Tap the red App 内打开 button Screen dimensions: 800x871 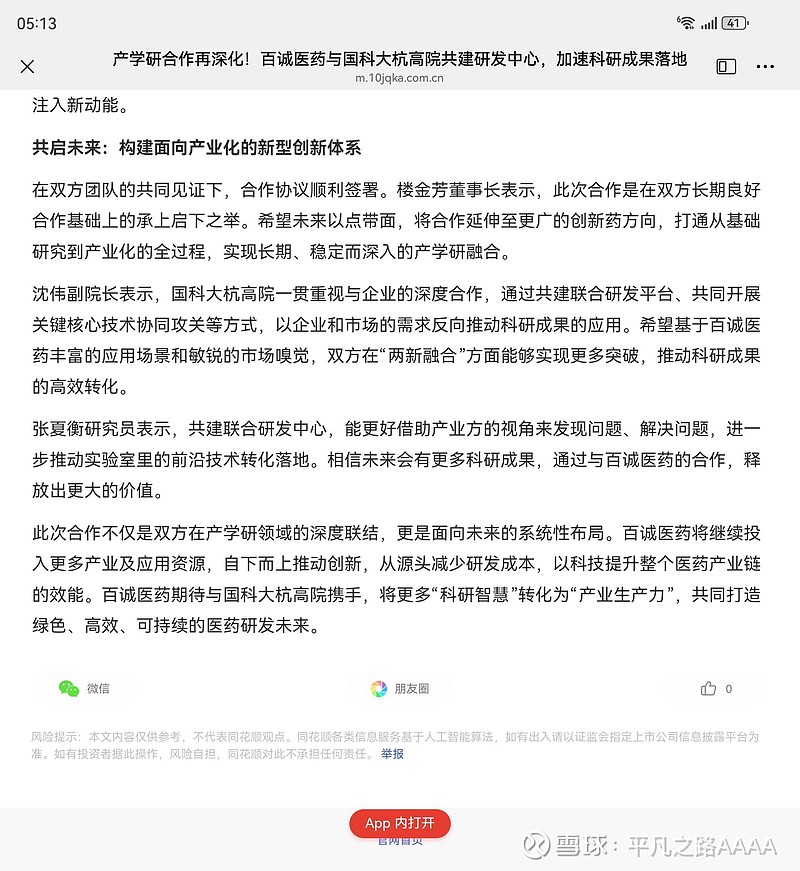399,824
